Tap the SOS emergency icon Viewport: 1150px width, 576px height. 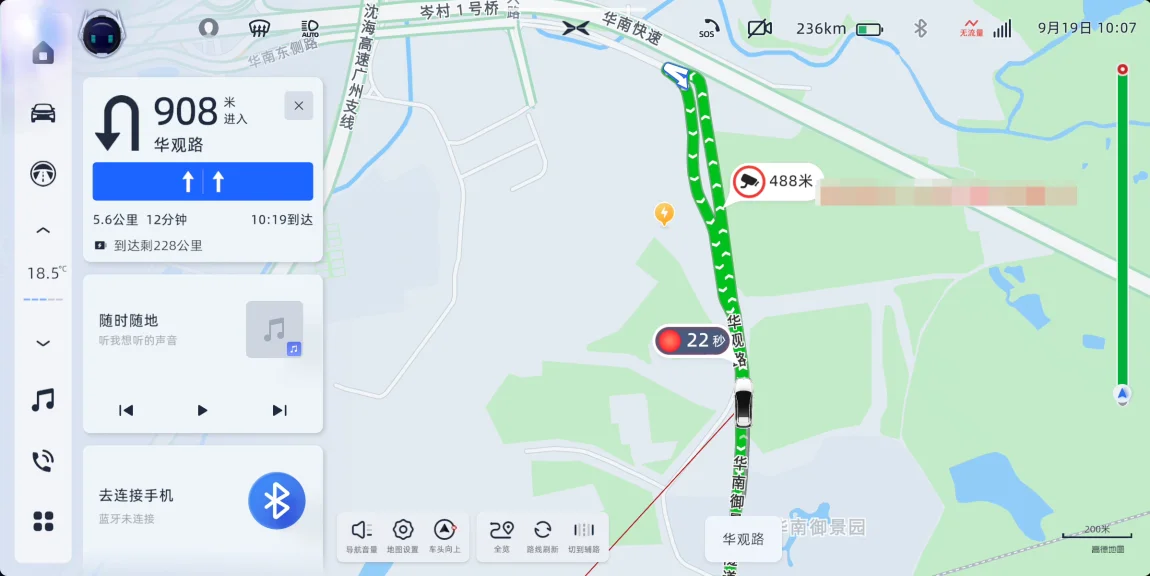708,29
